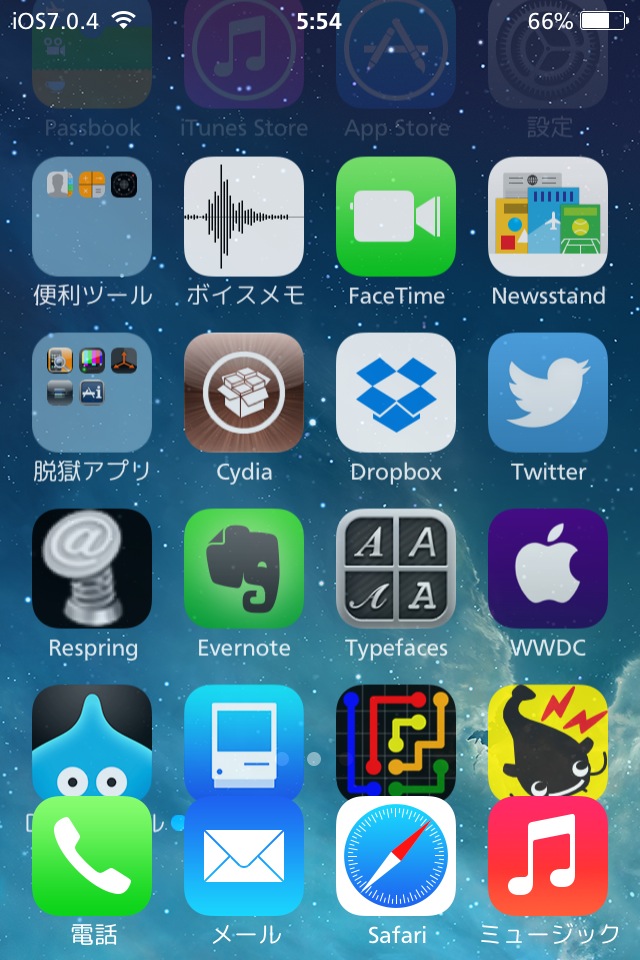Open the WWDC app
The width and height of the screenshot is (640, 960).
548,568
